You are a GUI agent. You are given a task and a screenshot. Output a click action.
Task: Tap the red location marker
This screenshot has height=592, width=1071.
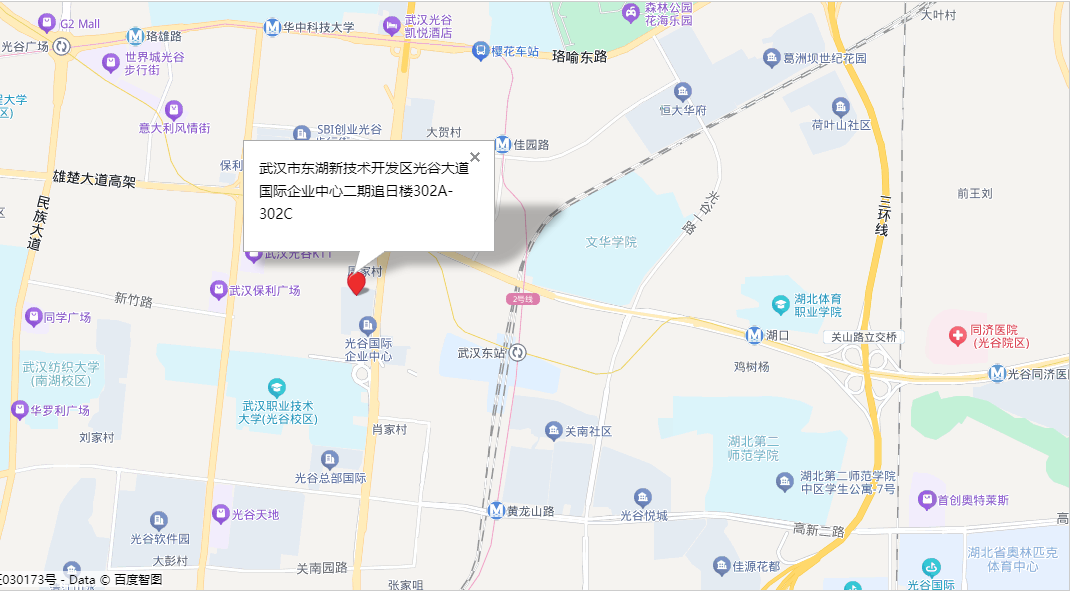pos(356,282)
